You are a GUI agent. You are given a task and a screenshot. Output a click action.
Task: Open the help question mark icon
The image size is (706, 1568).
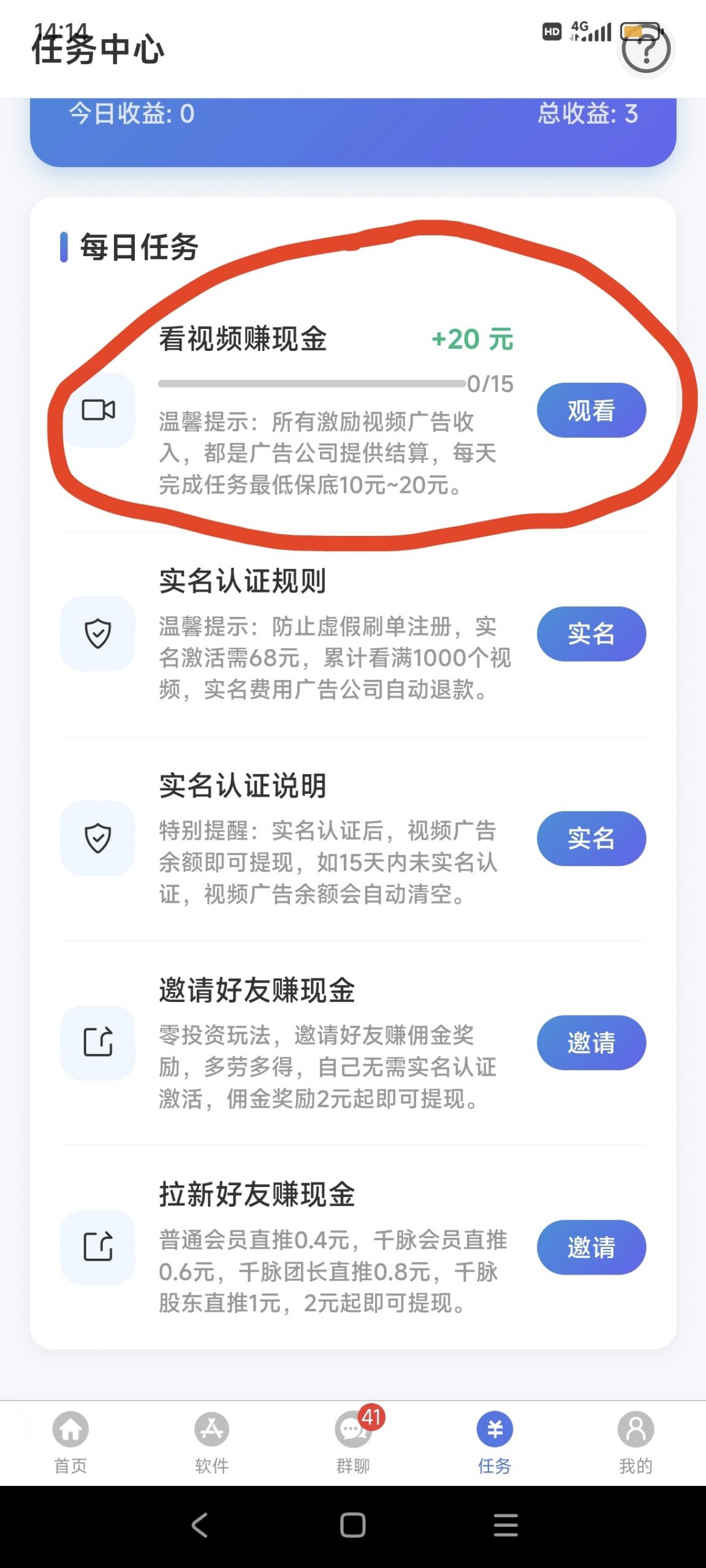(x=646, y=49)
